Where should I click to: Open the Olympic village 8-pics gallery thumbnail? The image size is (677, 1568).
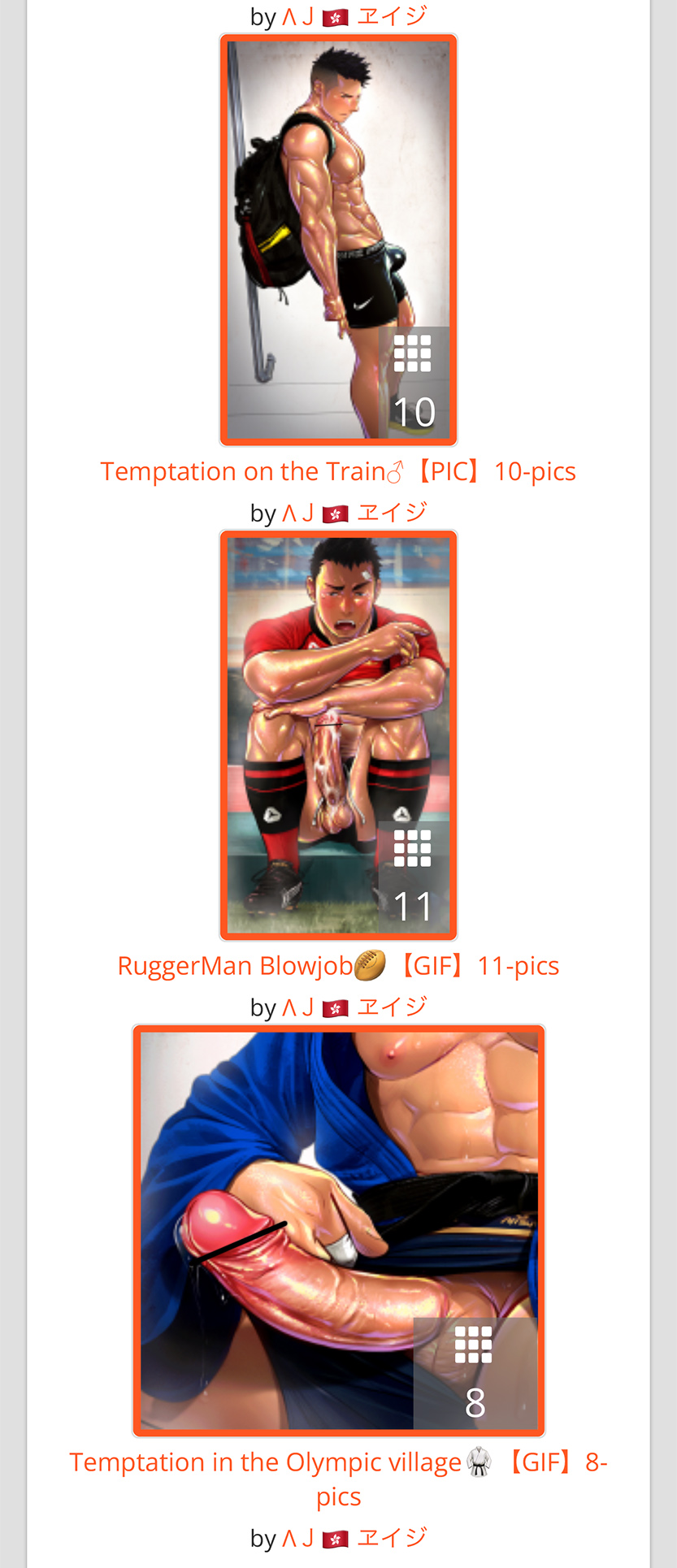pyautogui.click(x=338, y=1230)
